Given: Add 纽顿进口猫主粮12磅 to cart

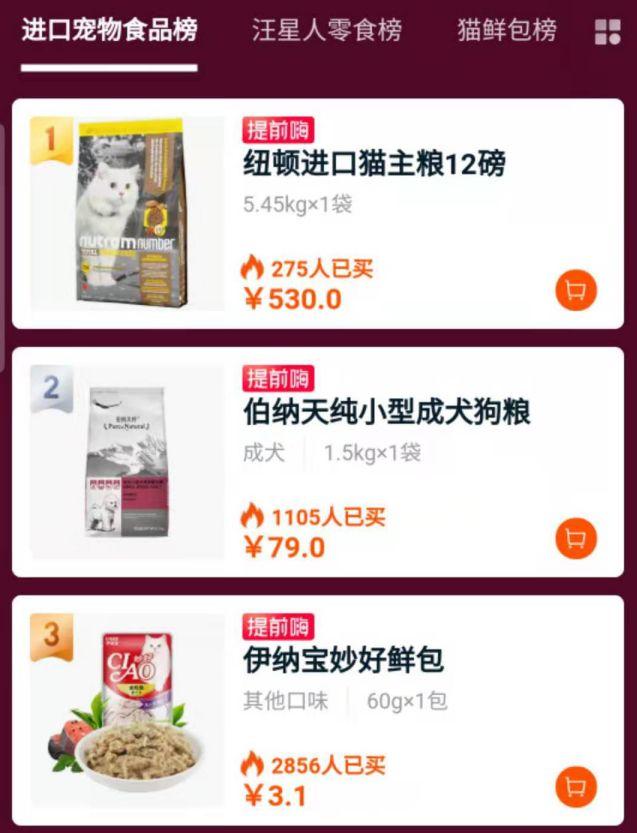Looking at the screenshot, I should point(576,291).
